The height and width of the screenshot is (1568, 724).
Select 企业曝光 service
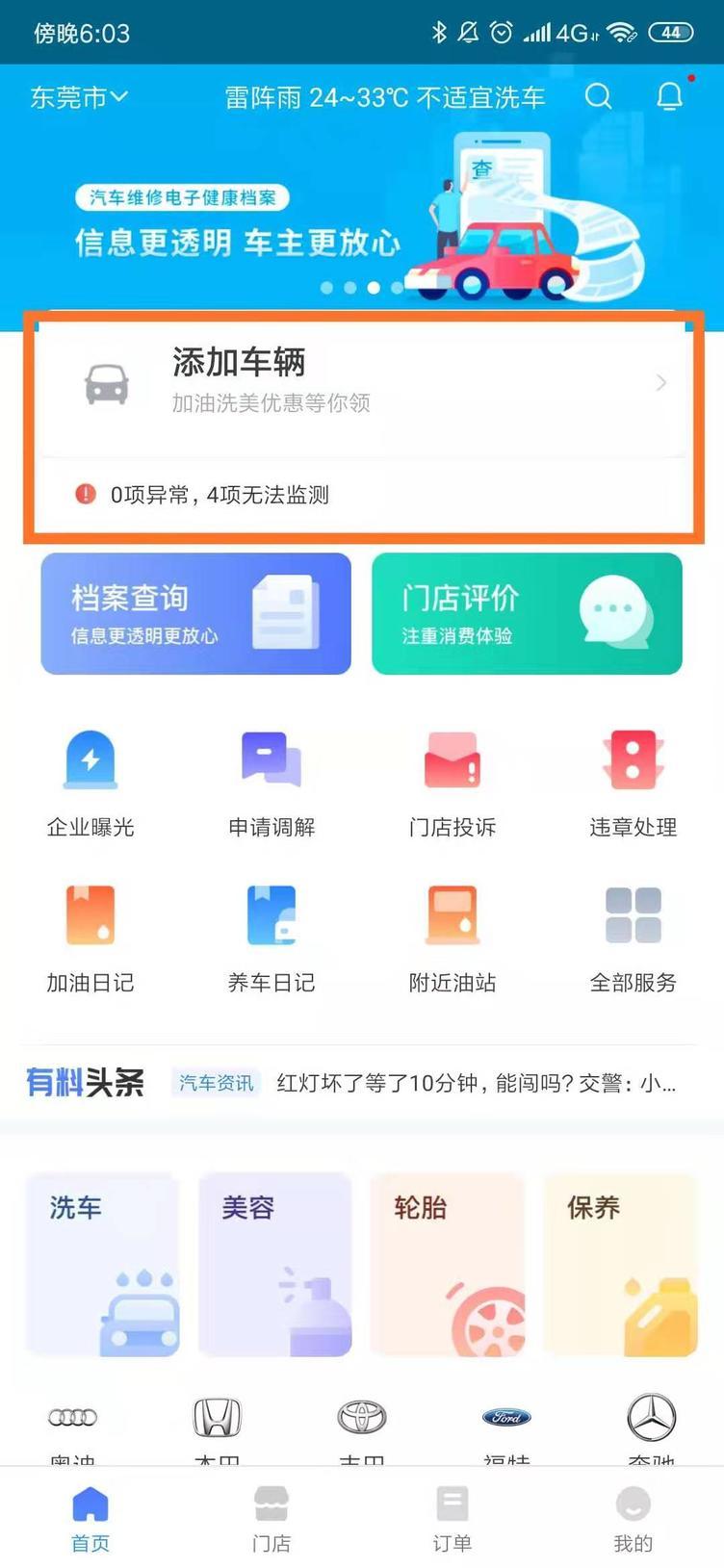[x=90, y=784]
